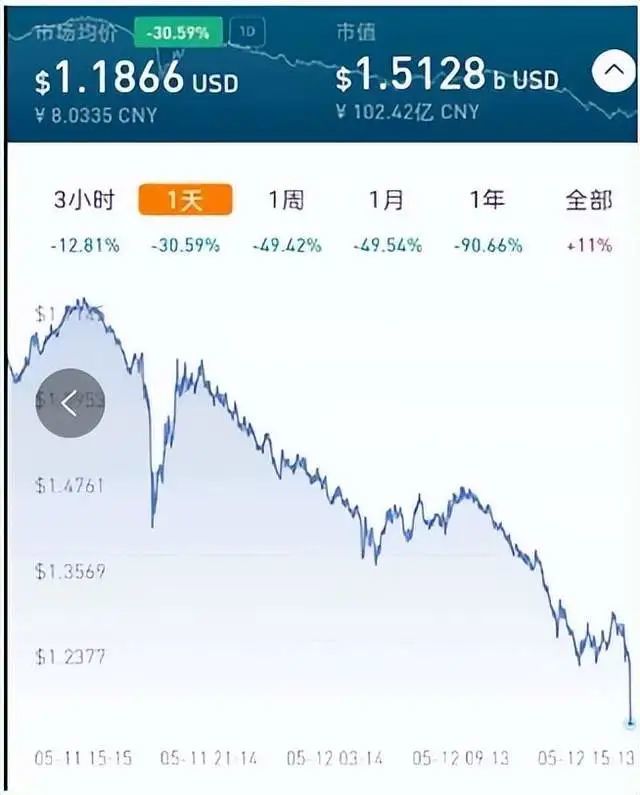Image resolution: width=640 pixels, height=795 pixels.
Task: Switch chart to 1周 range
Action: 286,200
